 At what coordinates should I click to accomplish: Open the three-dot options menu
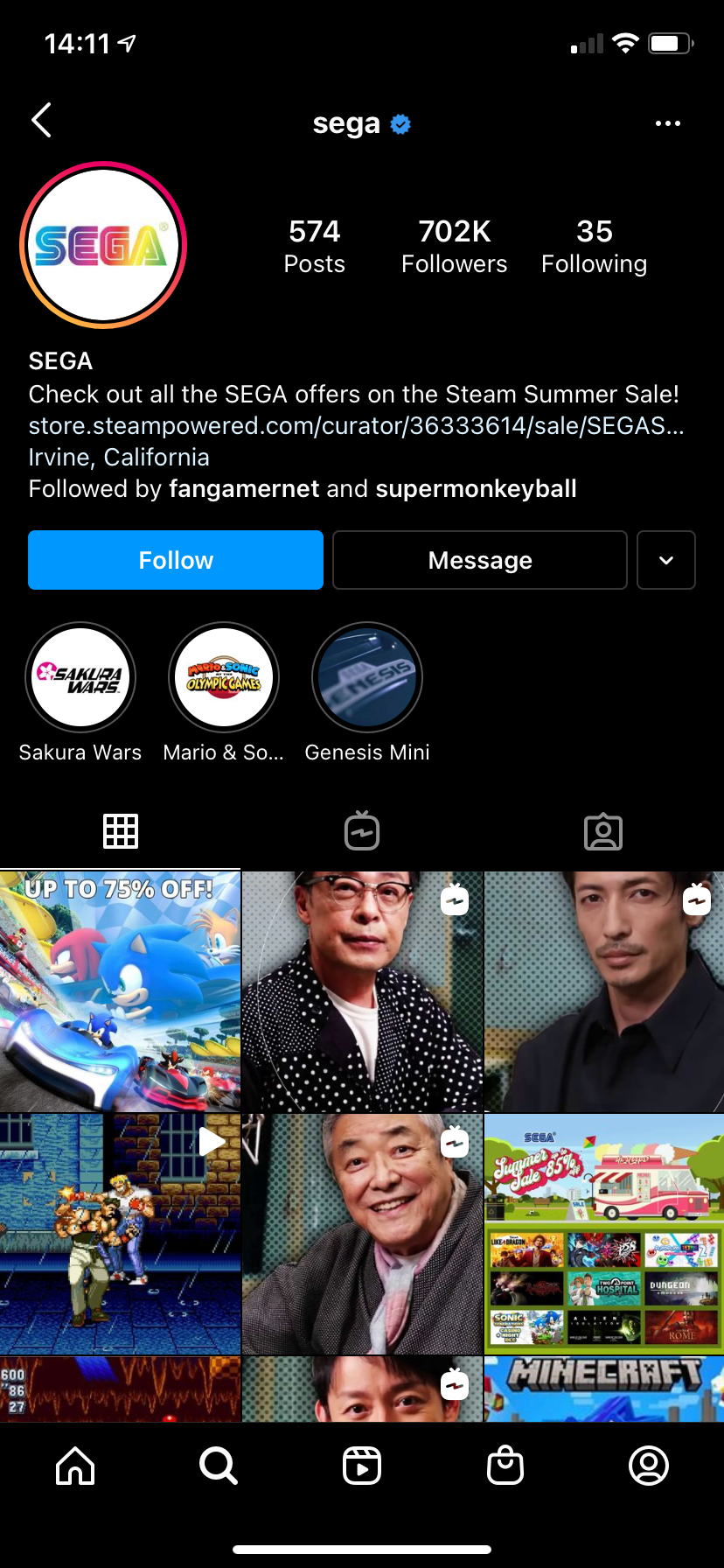click(667, 123)
